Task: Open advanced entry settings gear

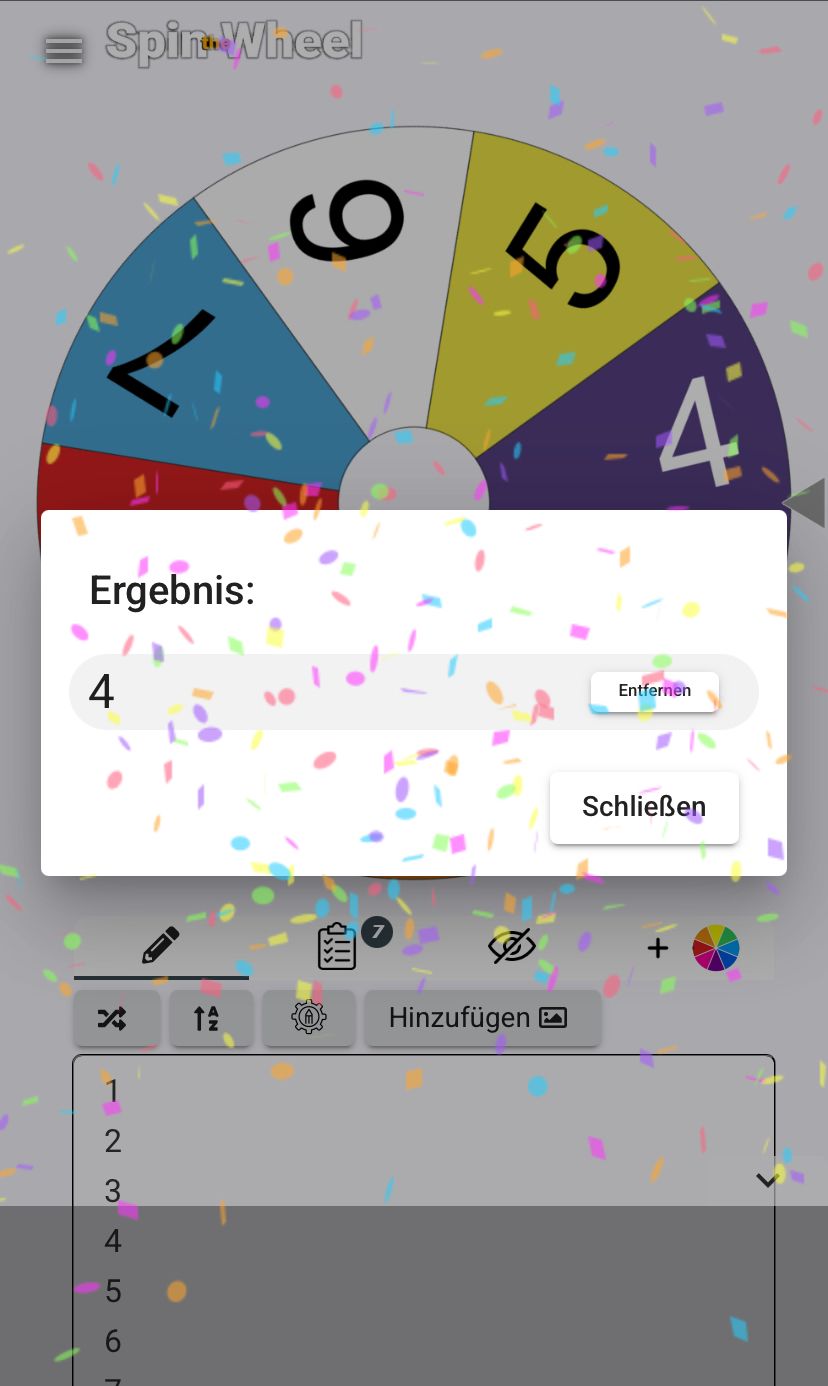Action: coord(308,1018)
